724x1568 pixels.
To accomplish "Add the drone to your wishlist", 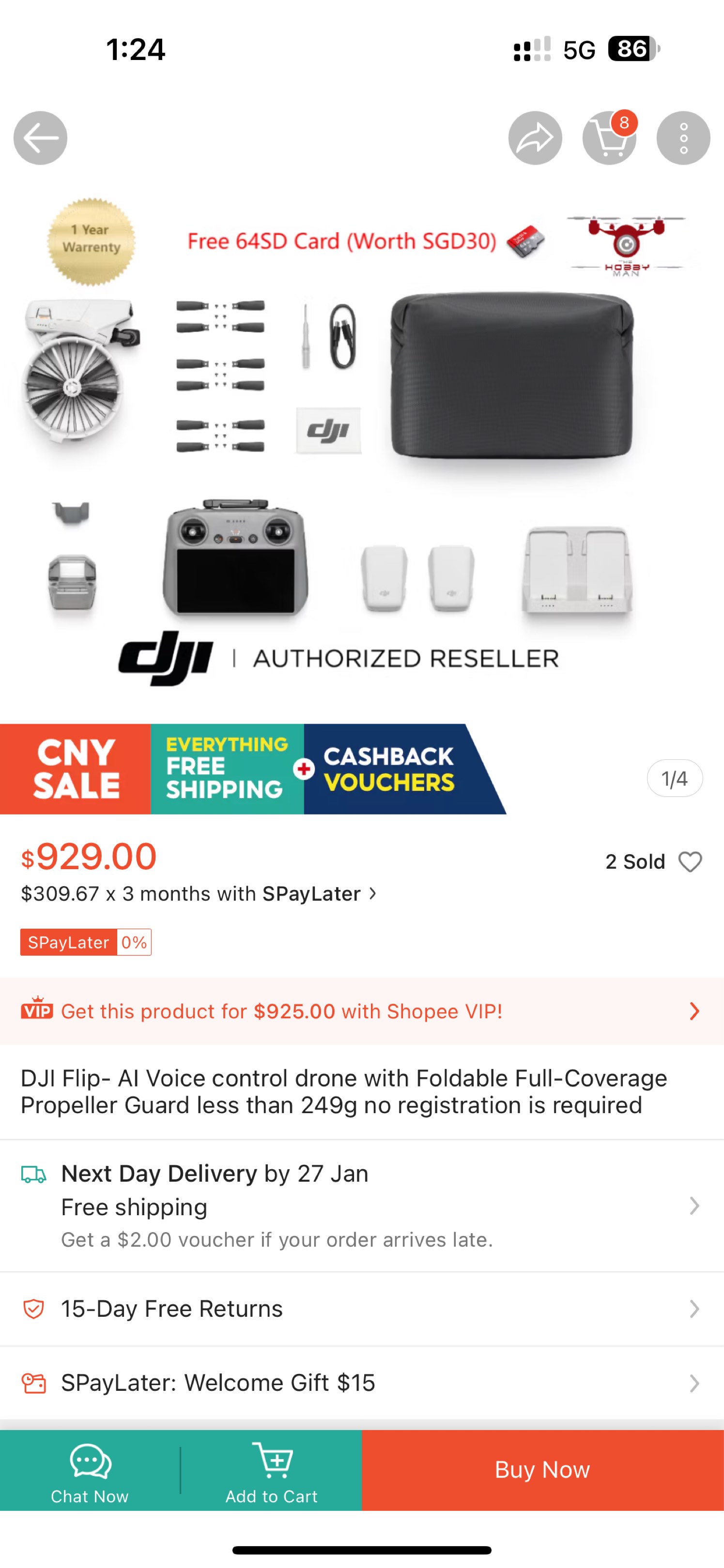I will coord(690,861).
